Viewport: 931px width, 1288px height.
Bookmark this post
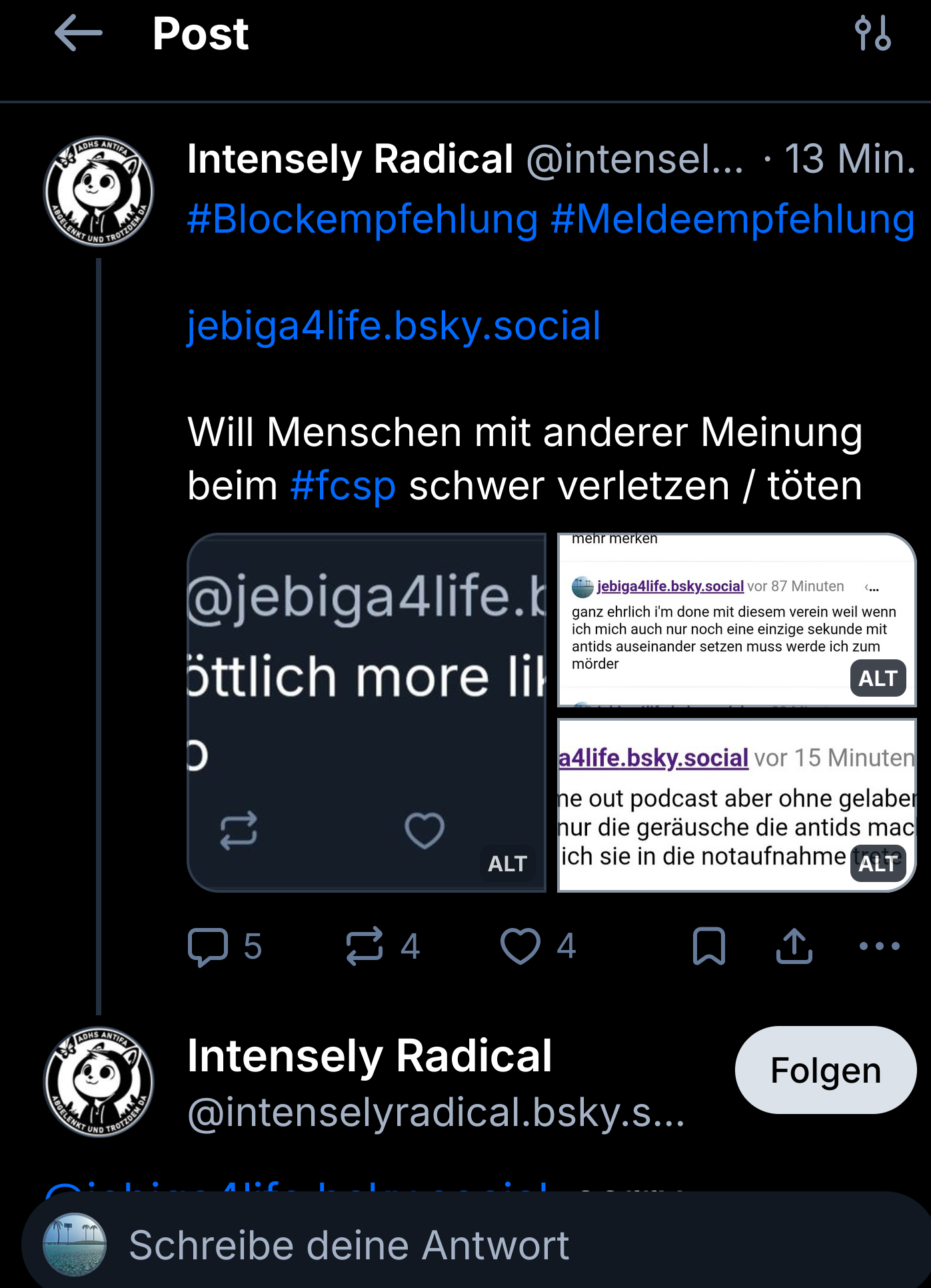coord(709,946)
